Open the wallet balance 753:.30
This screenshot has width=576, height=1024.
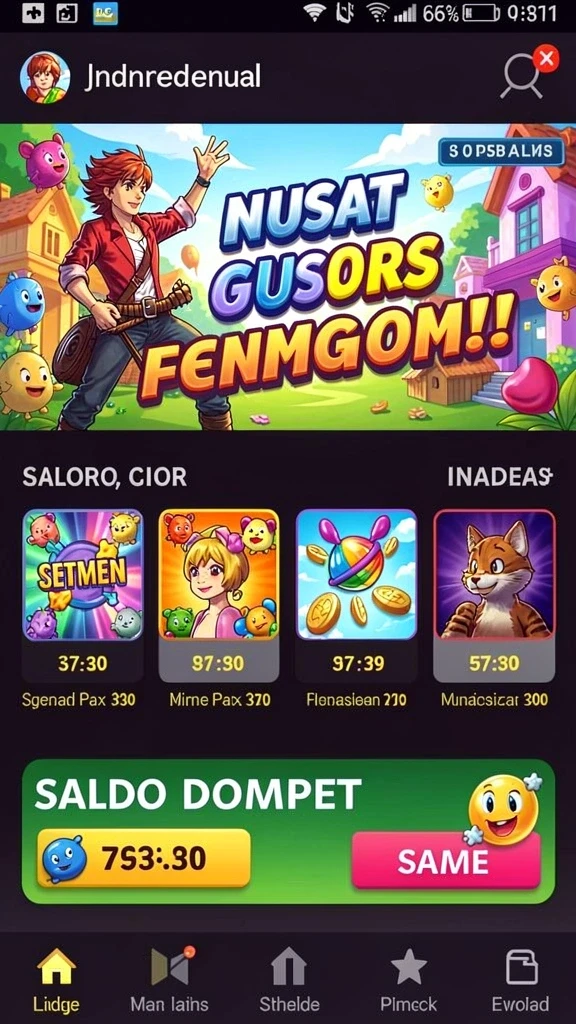click(144, 858)
